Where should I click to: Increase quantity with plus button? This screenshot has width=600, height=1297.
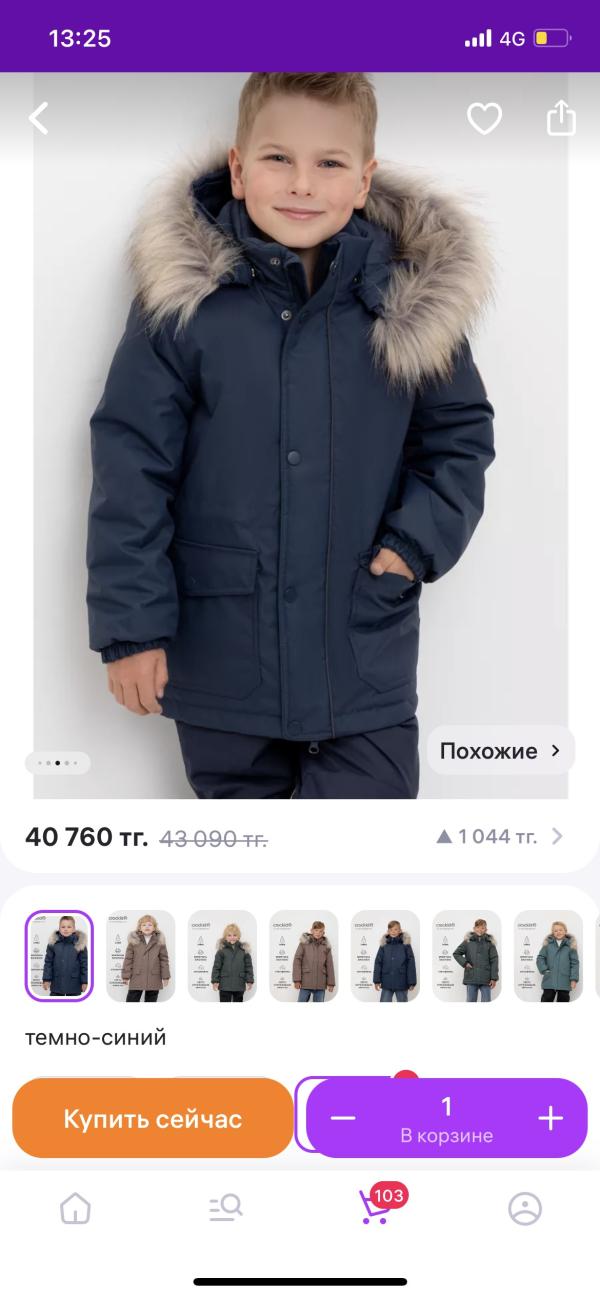pos(550,1118)
